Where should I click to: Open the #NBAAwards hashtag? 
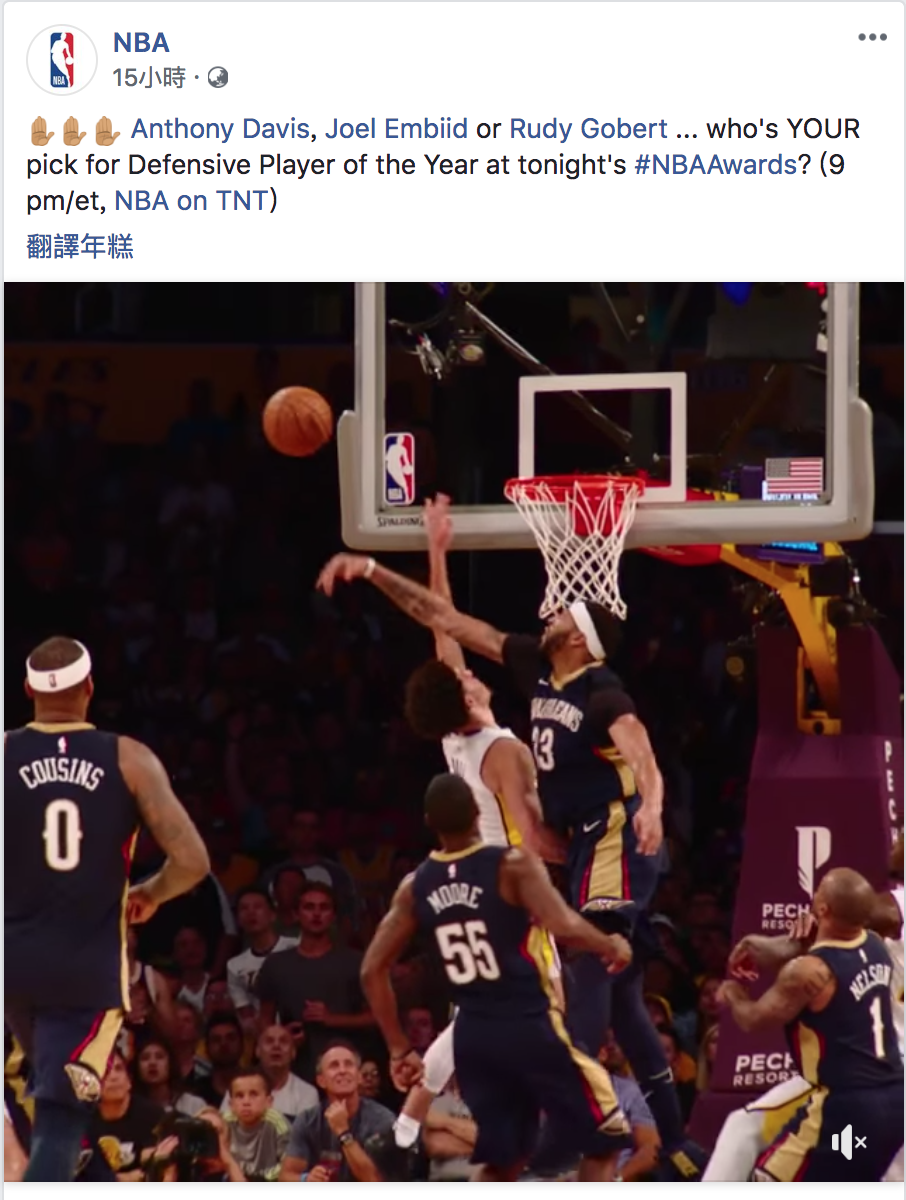(715, 165)
